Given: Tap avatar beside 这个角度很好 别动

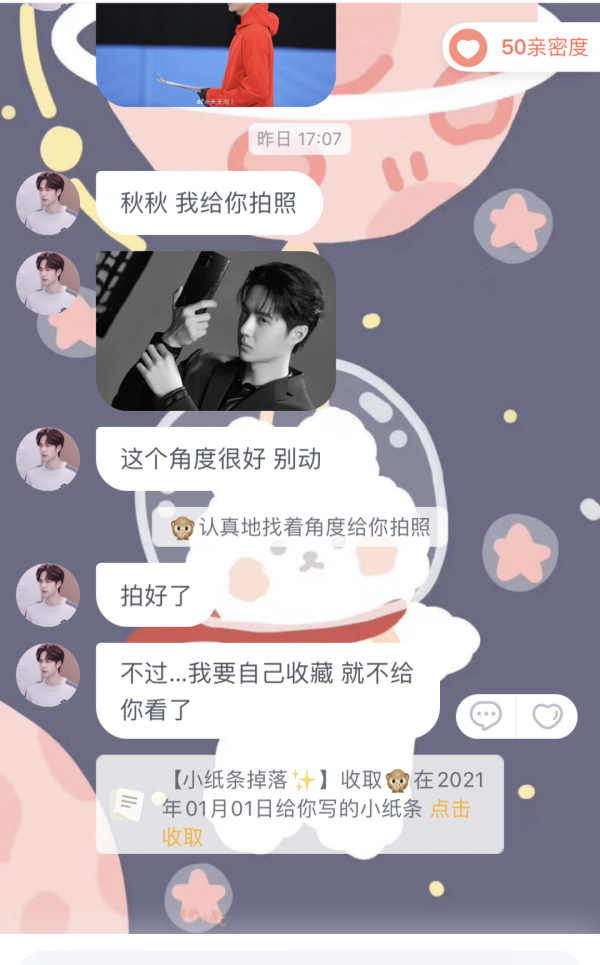Looking at the screenshot, I should pos(48,459).
